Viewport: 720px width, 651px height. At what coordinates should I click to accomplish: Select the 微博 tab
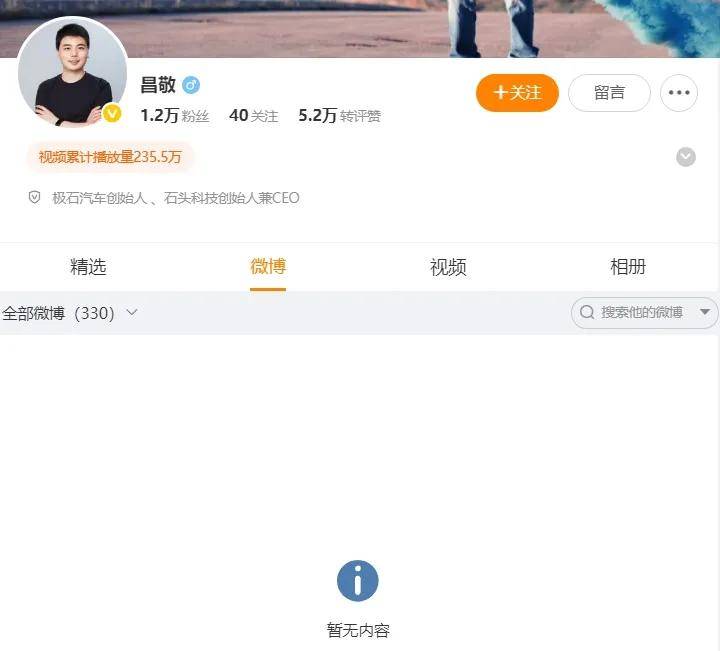(x=268, y=267)
